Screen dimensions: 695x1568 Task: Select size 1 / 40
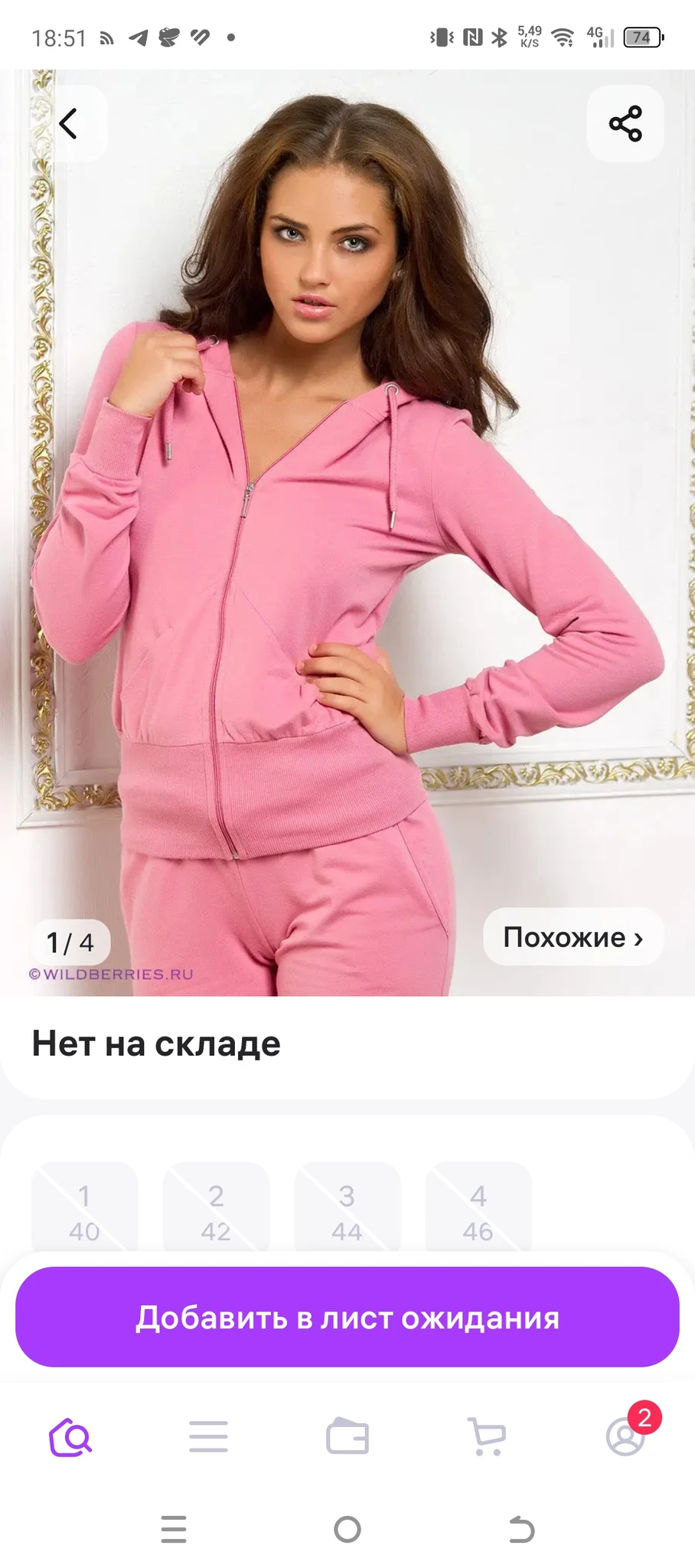[x=84, y=1211]
